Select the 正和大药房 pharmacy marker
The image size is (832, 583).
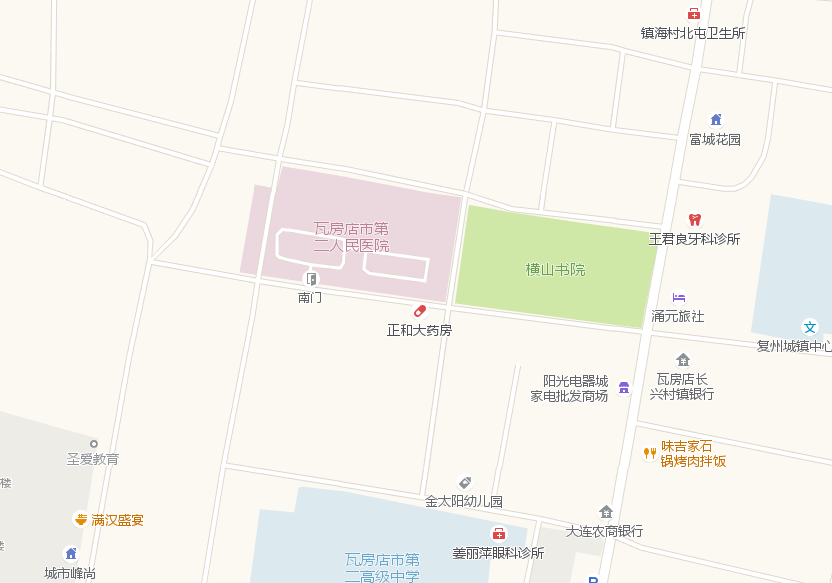click(x=420, y=312)
